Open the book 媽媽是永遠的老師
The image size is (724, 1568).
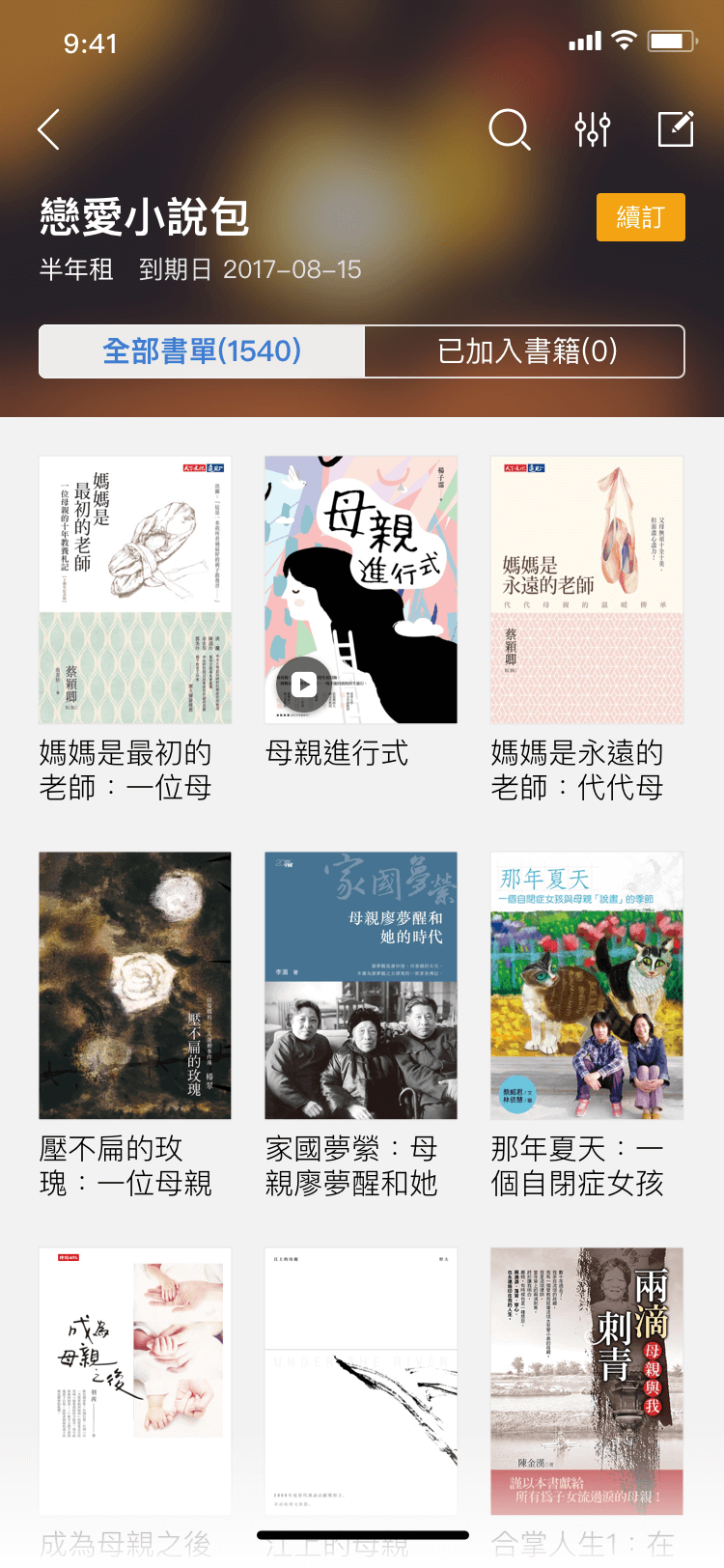coord(587,590)
